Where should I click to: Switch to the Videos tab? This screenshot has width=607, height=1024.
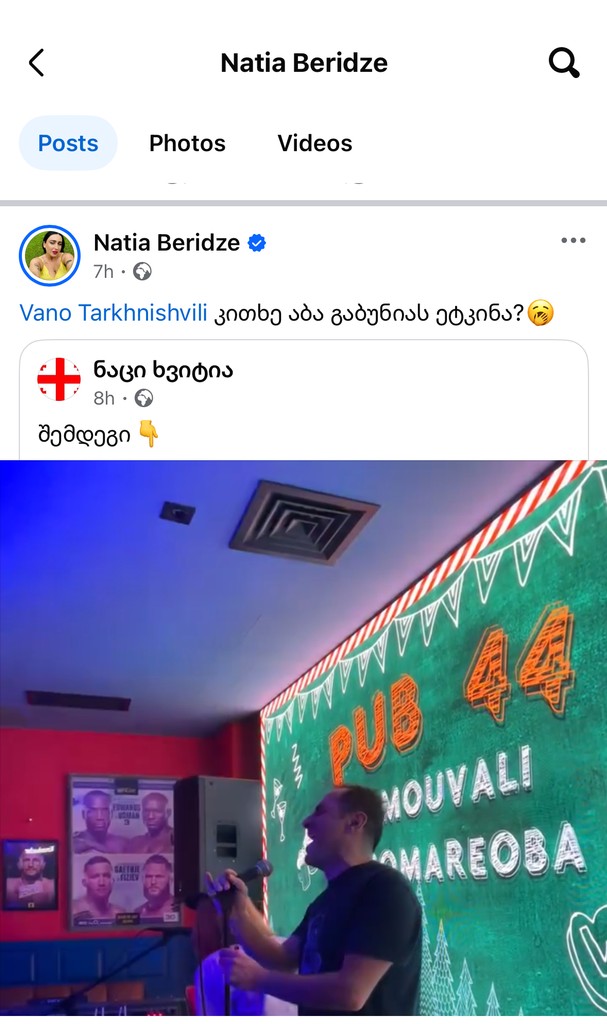click(x=315, y=143)
